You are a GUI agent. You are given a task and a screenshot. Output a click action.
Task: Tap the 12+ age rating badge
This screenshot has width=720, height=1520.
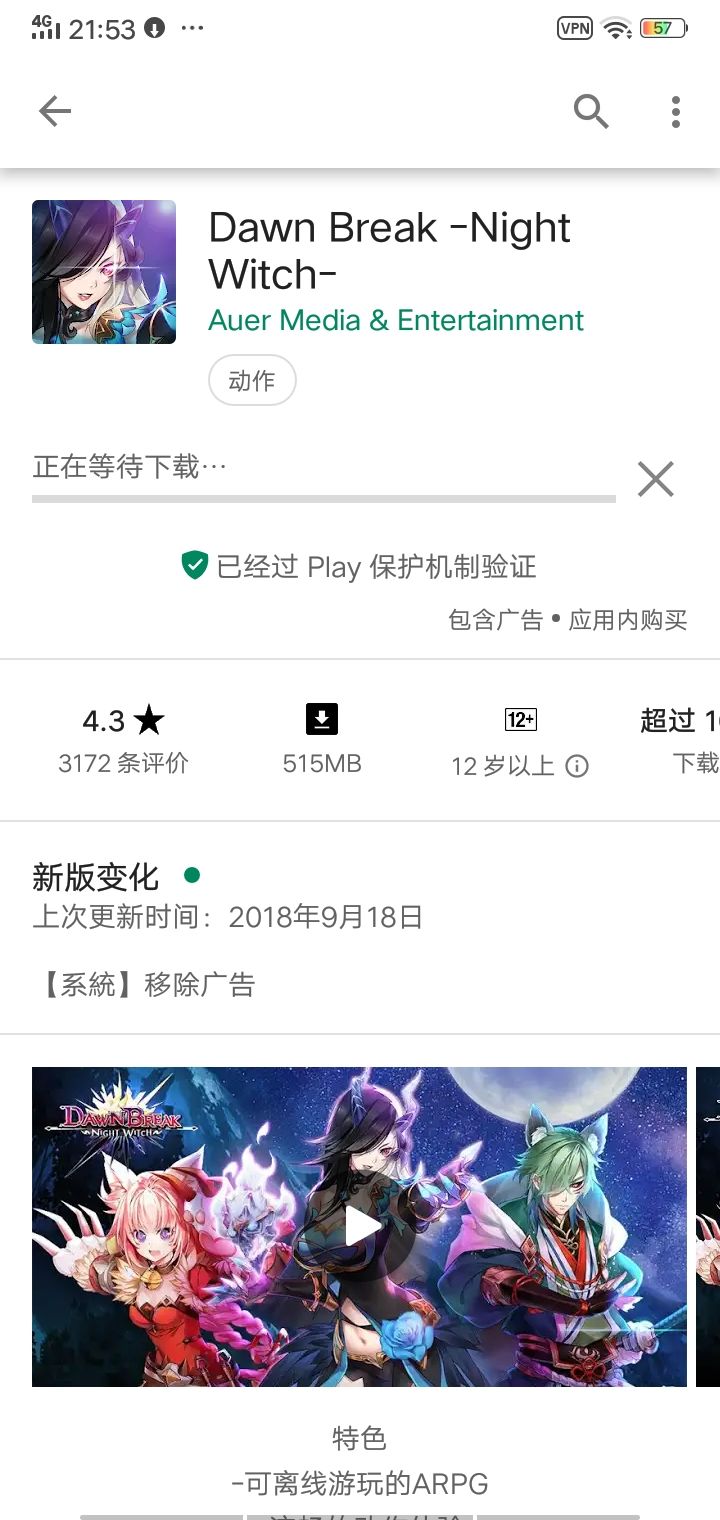click(x=520, y=719)
